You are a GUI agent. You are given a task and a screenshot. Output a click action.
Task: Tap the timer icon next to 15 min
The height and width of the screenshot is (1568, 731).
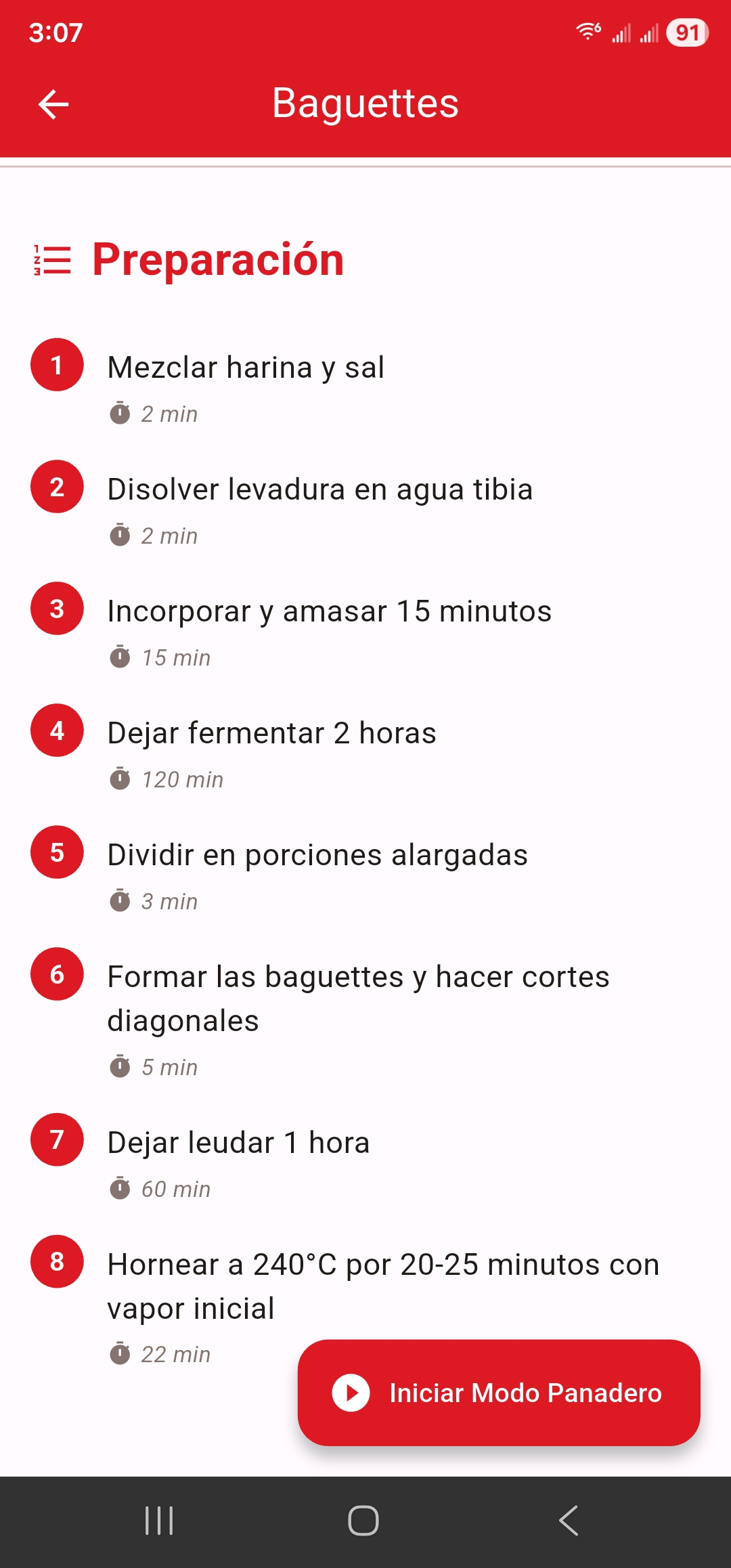click(x=120, y=657)
